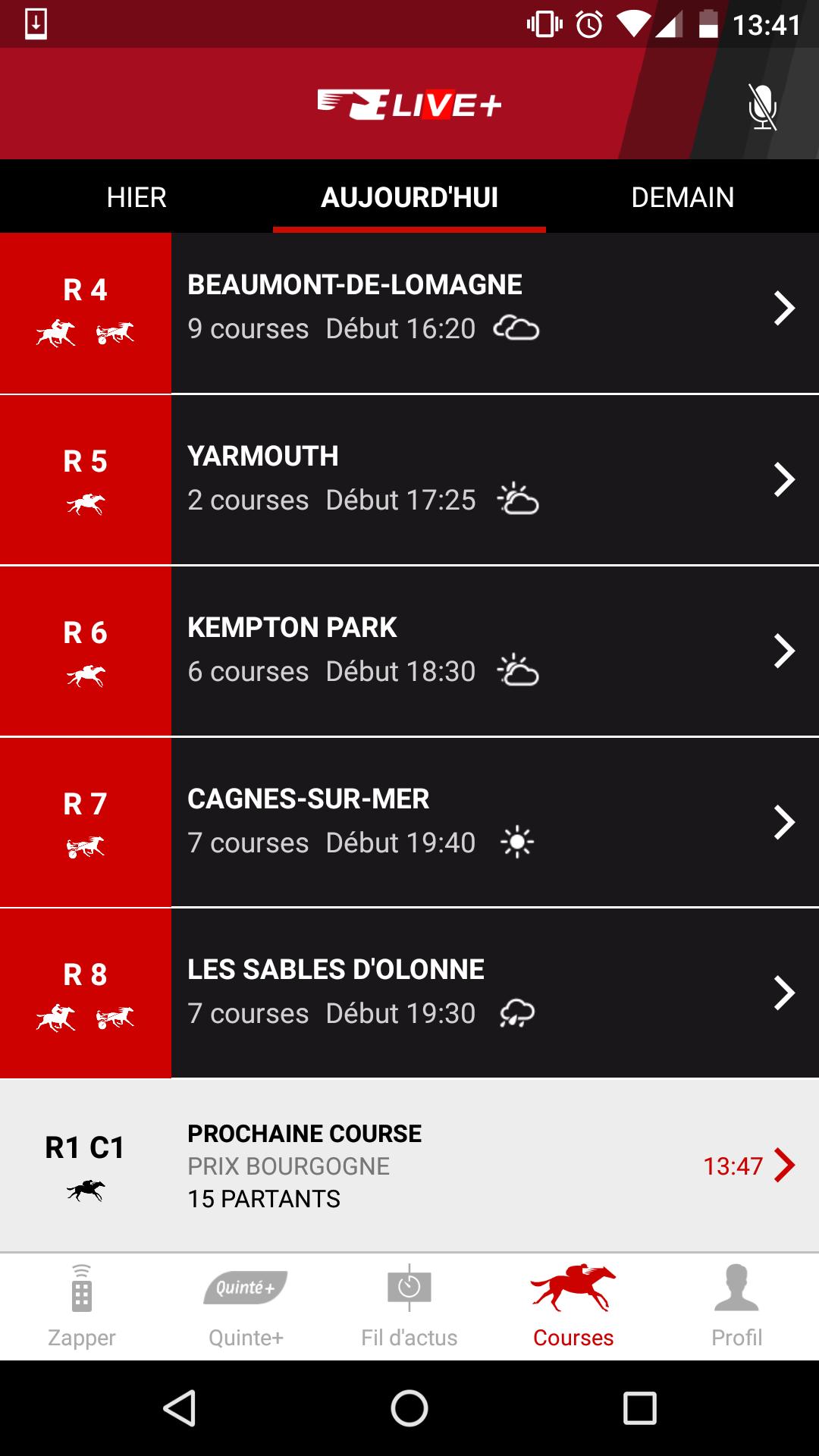Open the Profil tab
The width and height of the screenshot is (819, 1456).
[737, 1306]
